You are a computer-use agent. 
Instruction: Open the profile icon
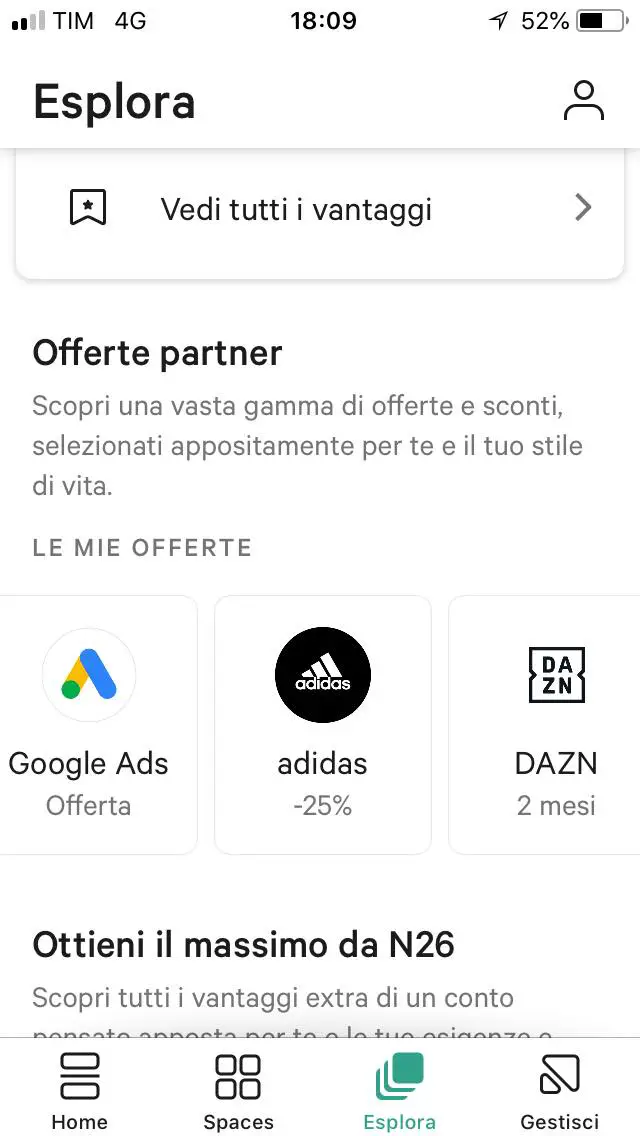(x=583, y=101)
